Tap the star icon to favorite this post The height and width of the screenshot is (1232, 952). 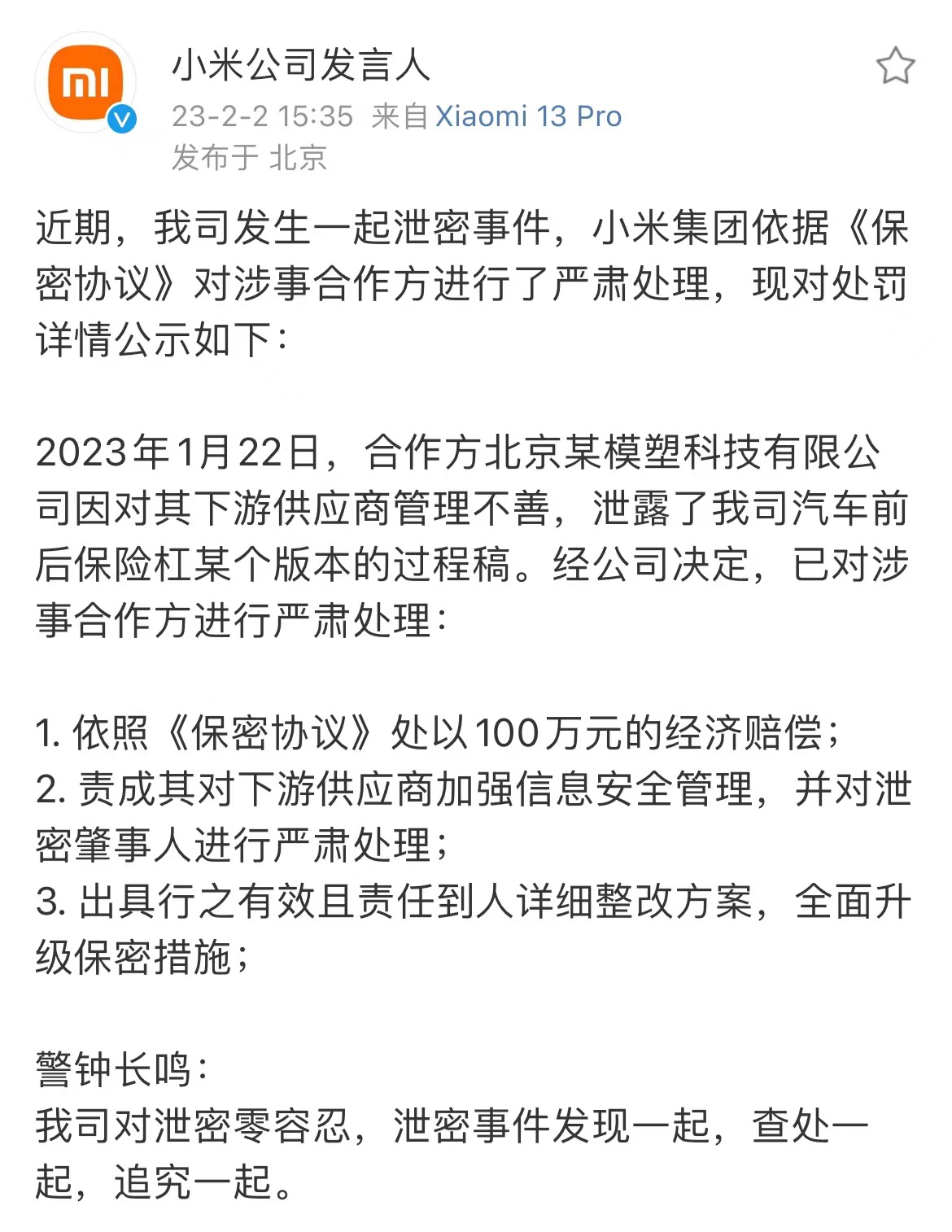coord(895,66)
